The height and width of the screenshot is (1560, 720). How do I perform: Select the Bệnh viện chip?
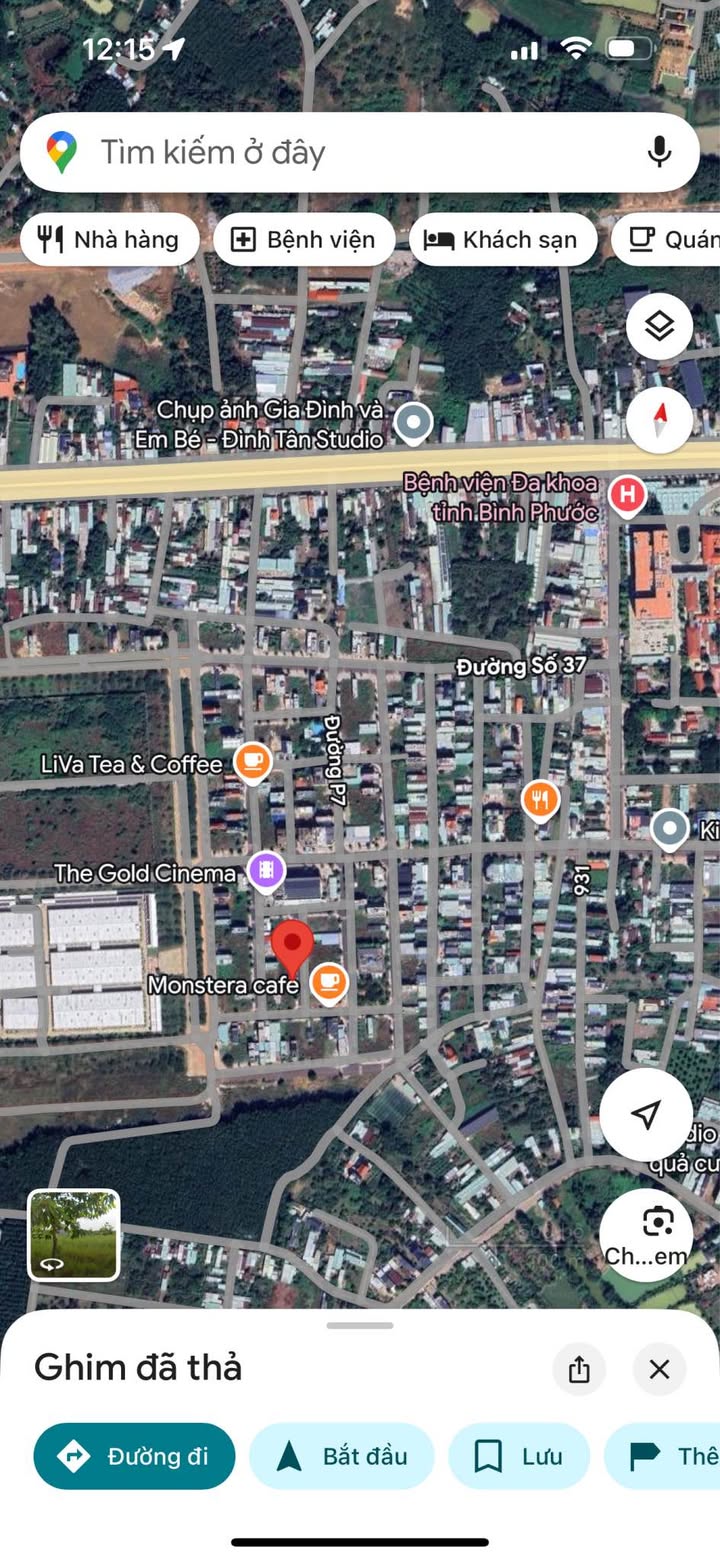coord(303,240)
